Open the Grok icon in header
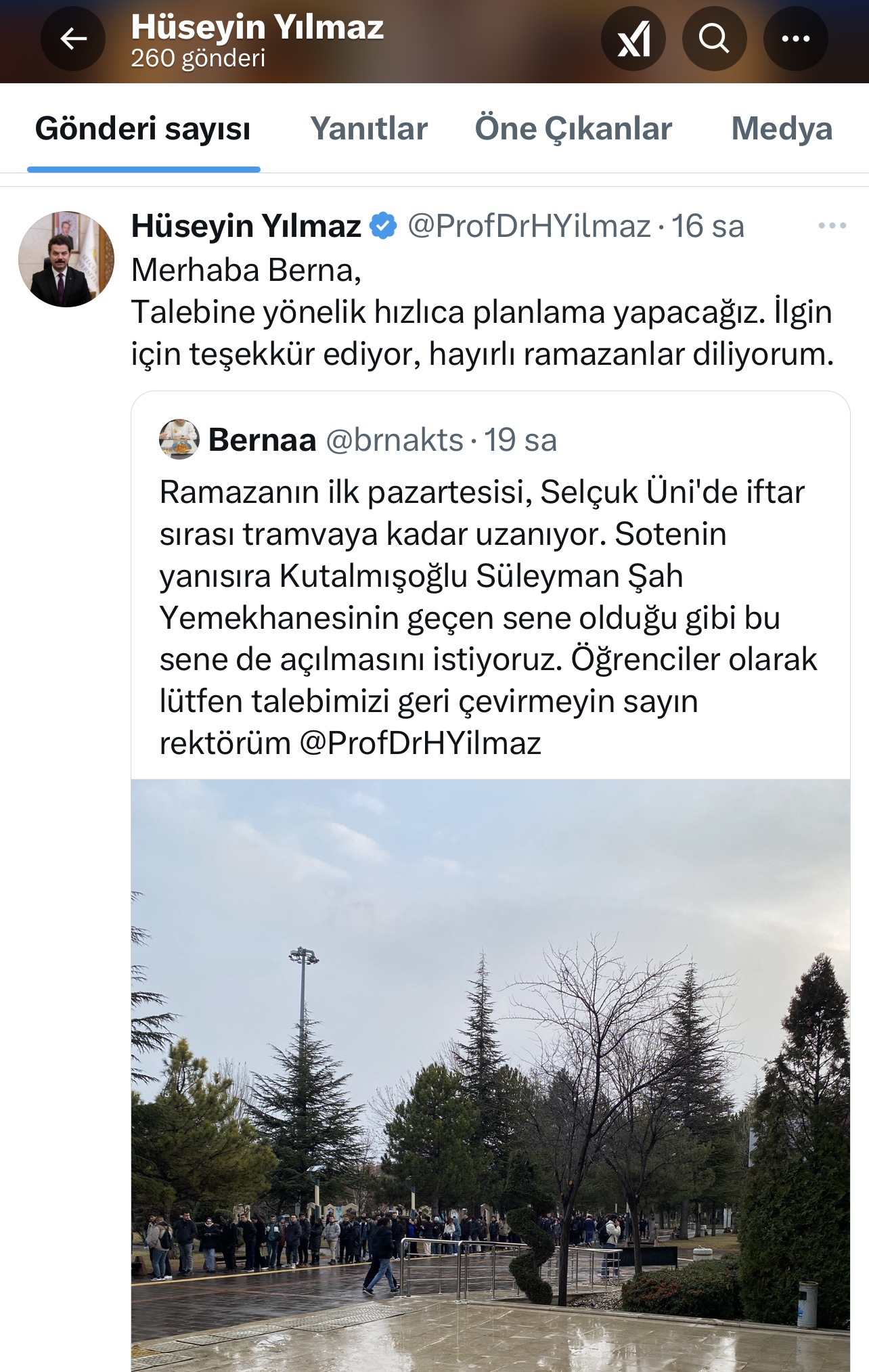Viewport: 869px width, 1372px height. click(633, 39)
